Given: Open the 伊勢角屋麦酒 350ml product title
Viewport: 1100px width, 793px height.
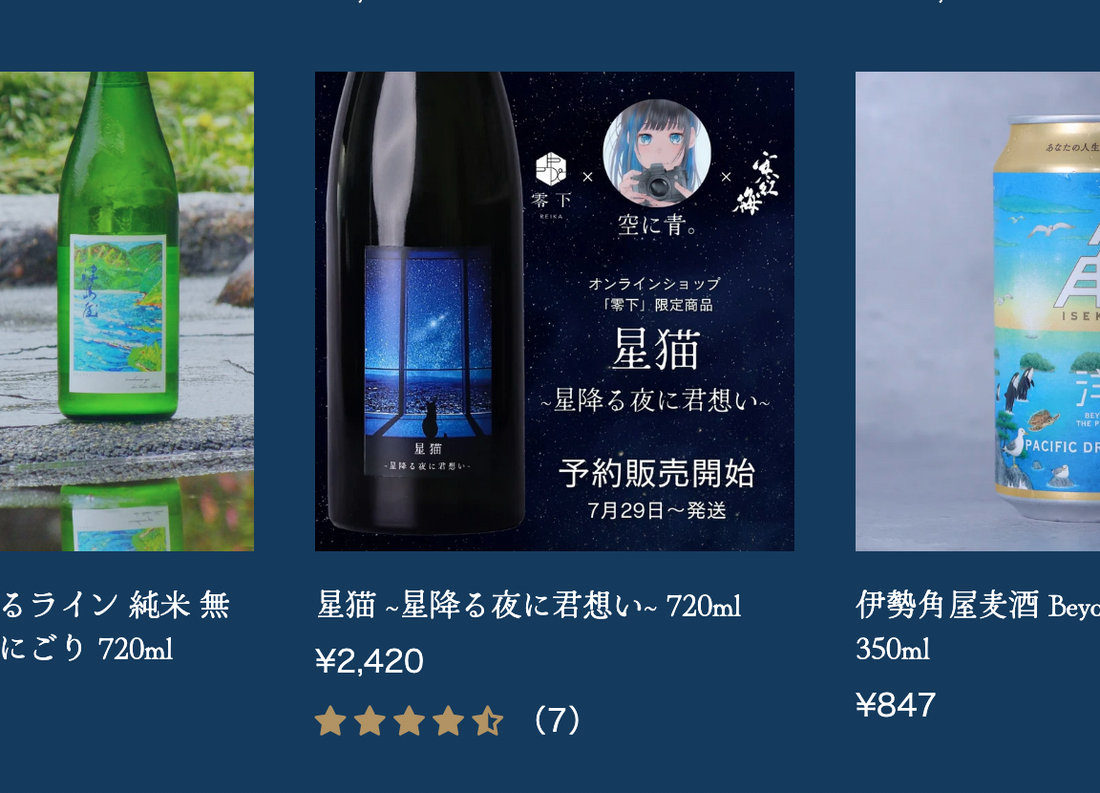Looking at the screenshot, I should coord(976,626).
